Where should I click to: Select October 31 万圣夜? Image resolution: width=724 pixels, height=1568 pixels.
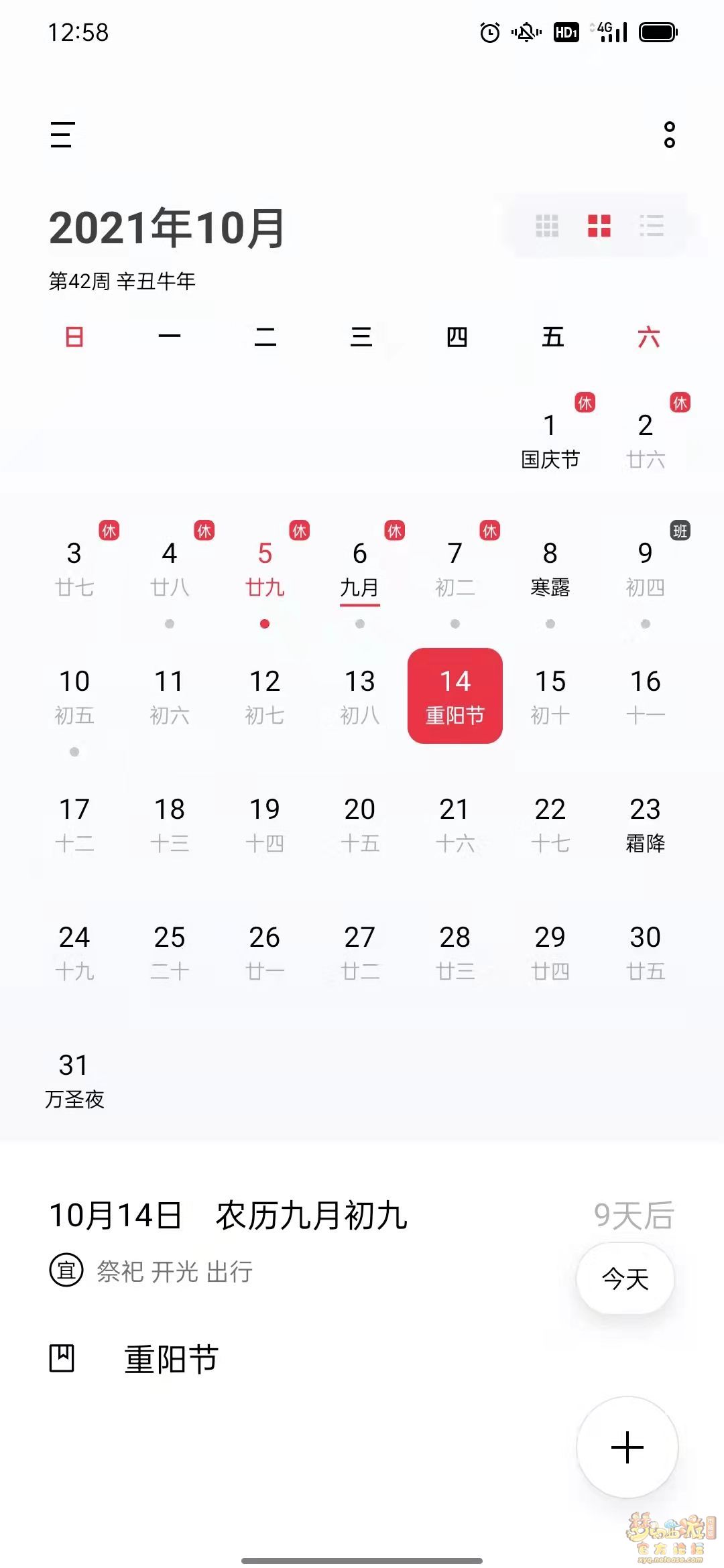point(74,1080)
